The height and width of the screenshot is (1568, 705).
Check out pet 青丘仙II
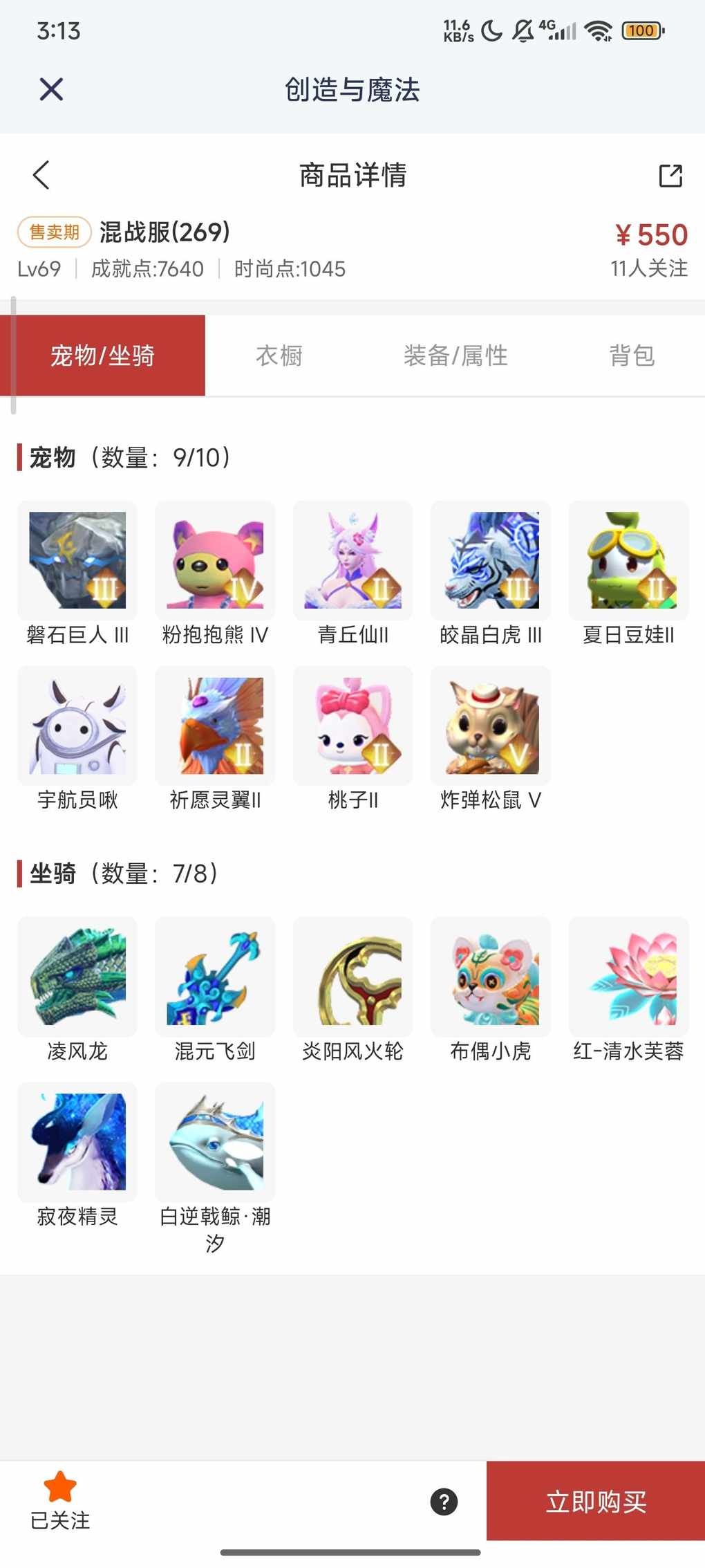(x=352, y=561)
